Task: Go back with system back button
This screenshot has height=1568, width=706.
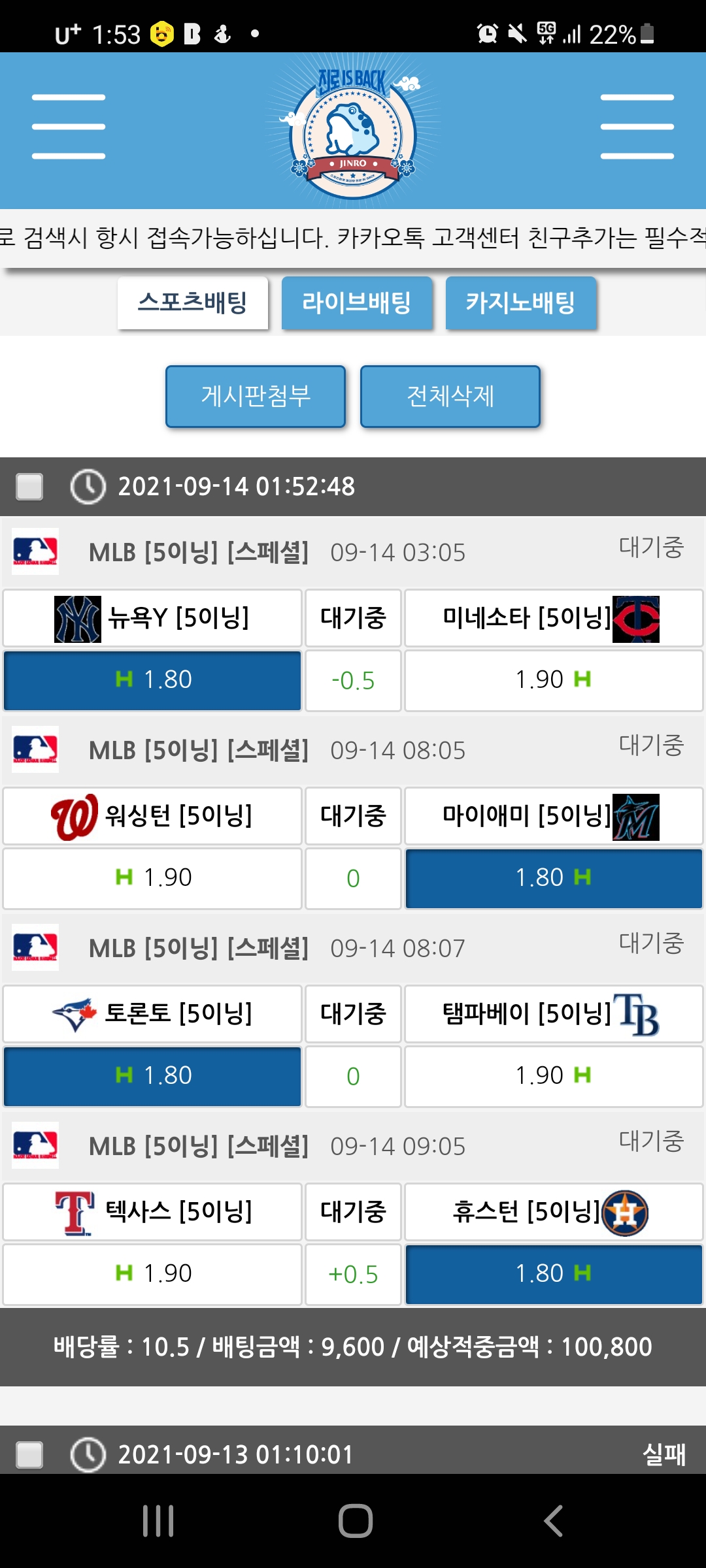Action: click(x=553, y=1521)
